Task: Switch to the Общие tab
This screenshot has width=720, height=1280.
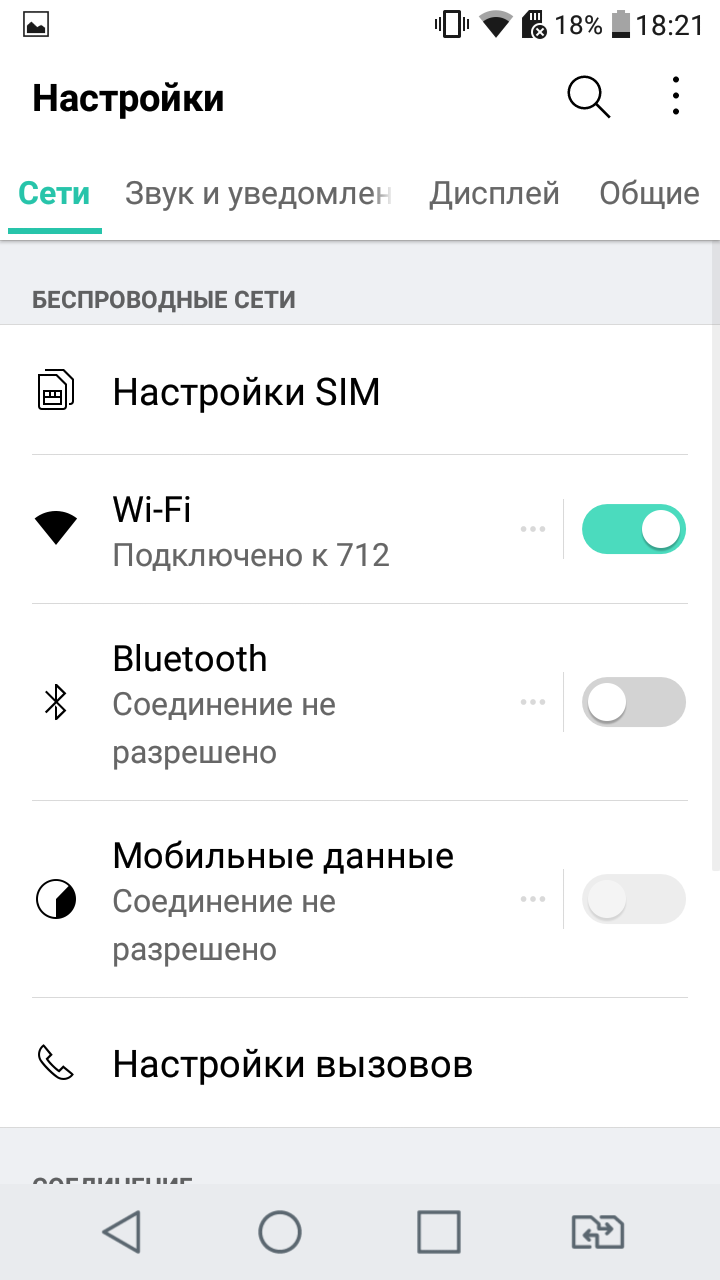Action: 649,193
